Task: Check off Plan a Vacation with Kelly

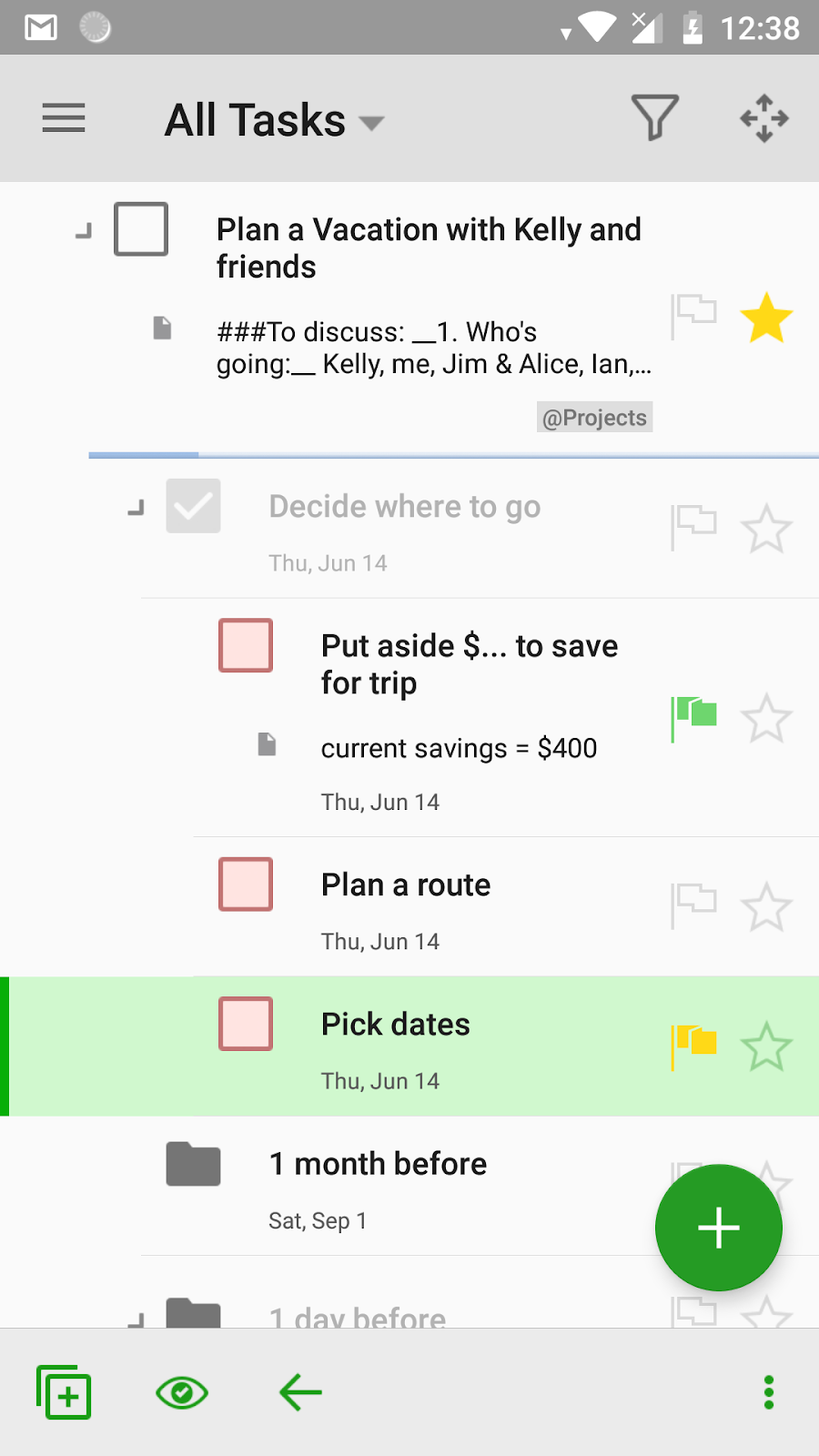Action: (141, 228)
